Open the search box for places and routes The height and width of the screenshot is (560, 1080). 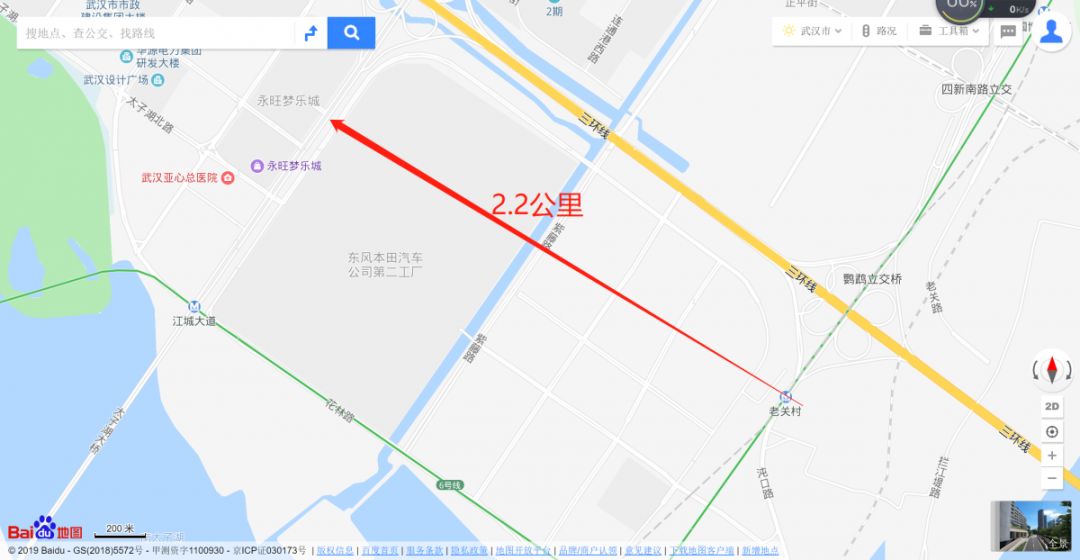click(x=155, y=33)
